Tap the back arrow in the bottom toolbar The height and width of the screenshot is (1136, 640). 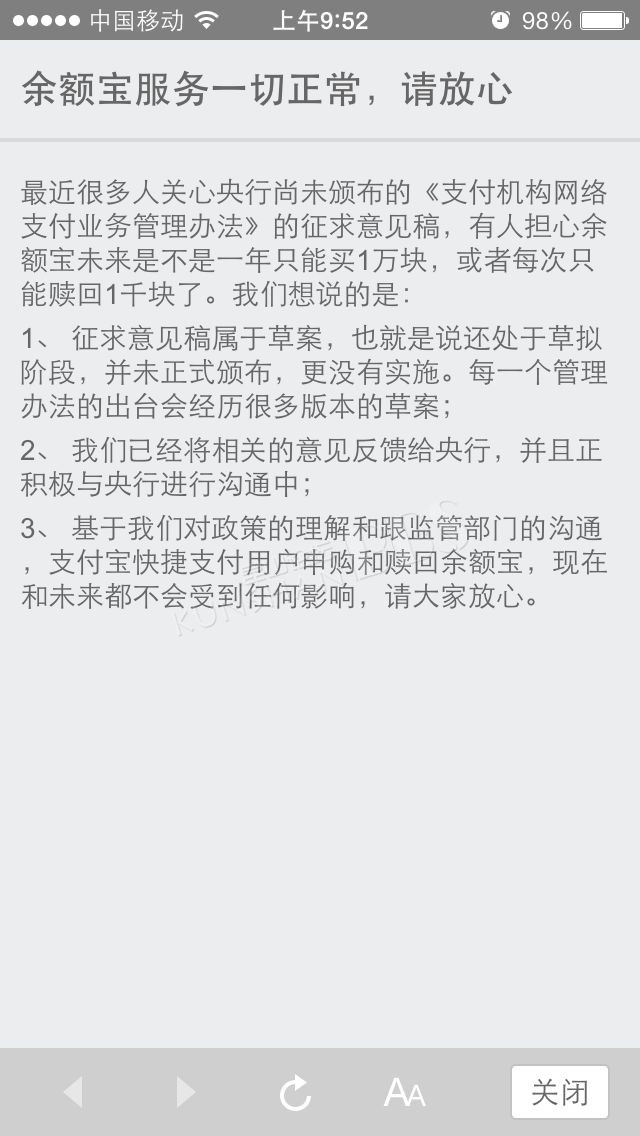pyautogui.click(x=72, y=1092)
